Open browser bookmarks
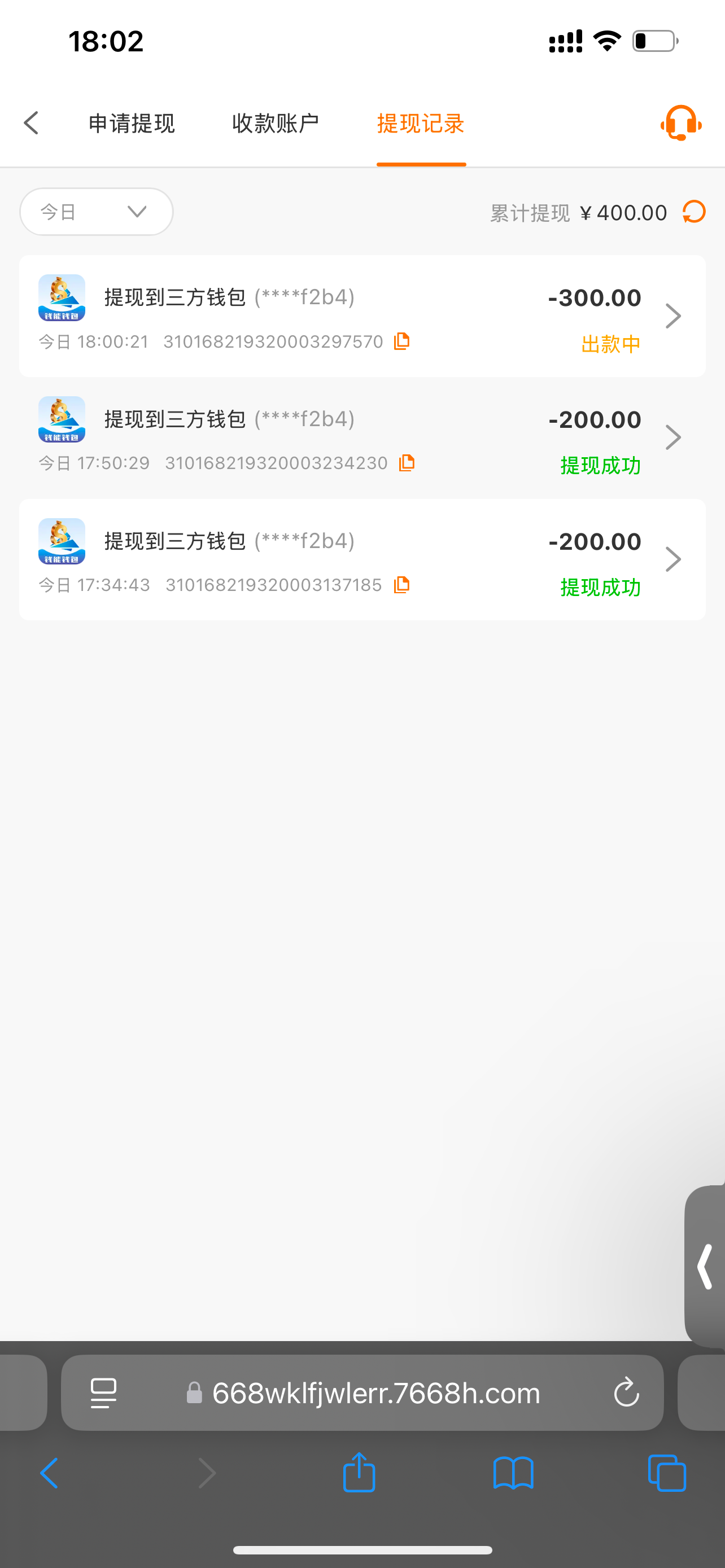 [x=513, y=1473]
